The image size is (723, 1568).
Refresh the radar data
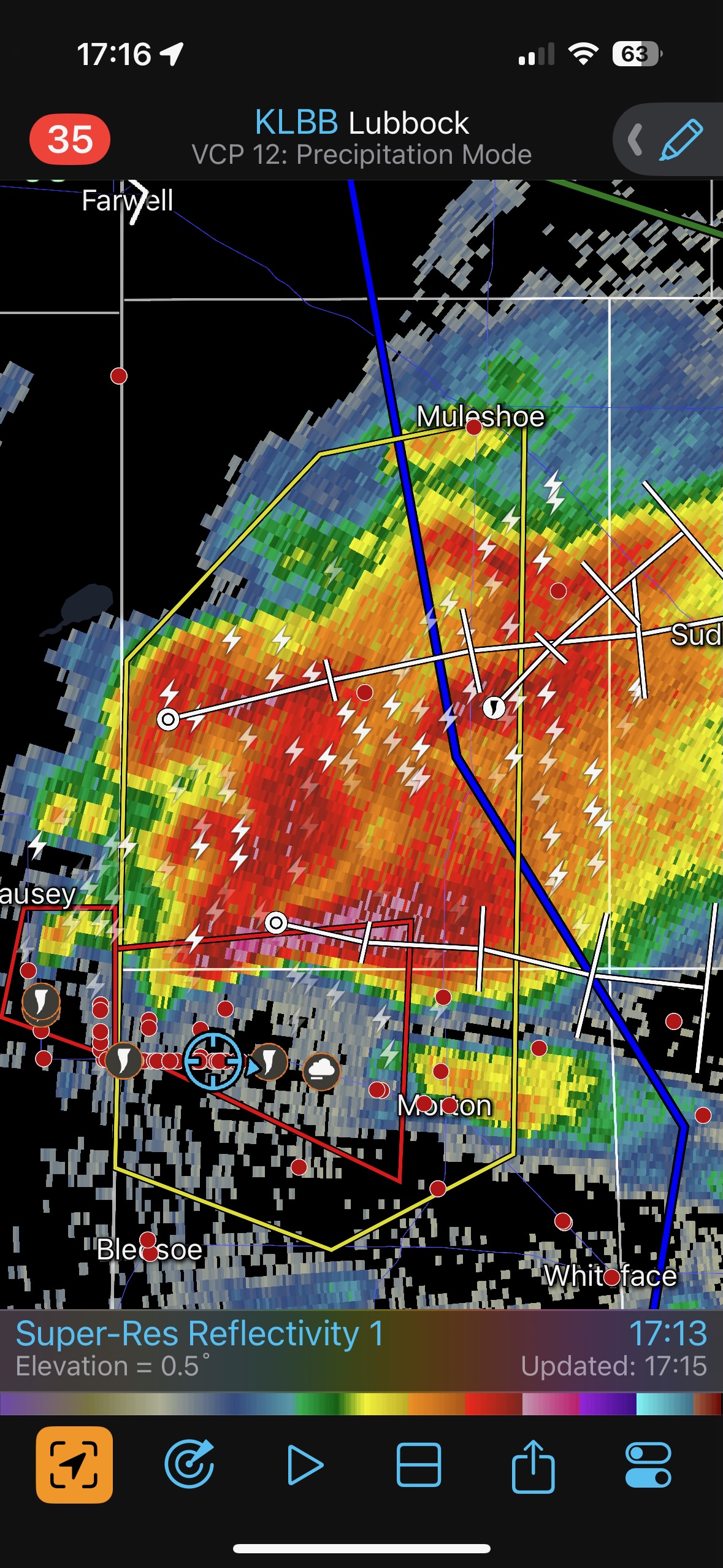pyautogui.click(x=189, y=1465)
